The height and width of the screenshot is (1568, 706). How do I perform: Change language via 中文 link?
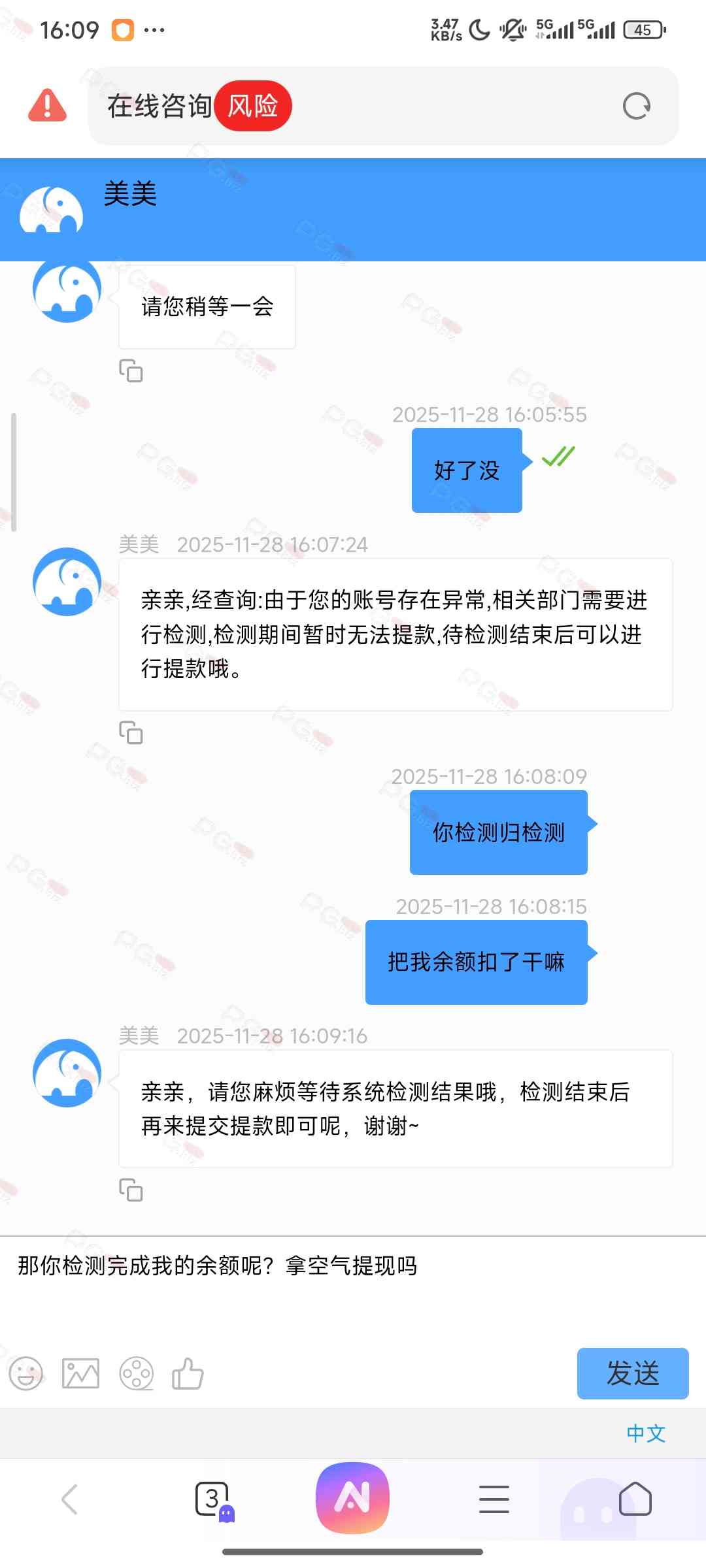[x=645, y=1433]
